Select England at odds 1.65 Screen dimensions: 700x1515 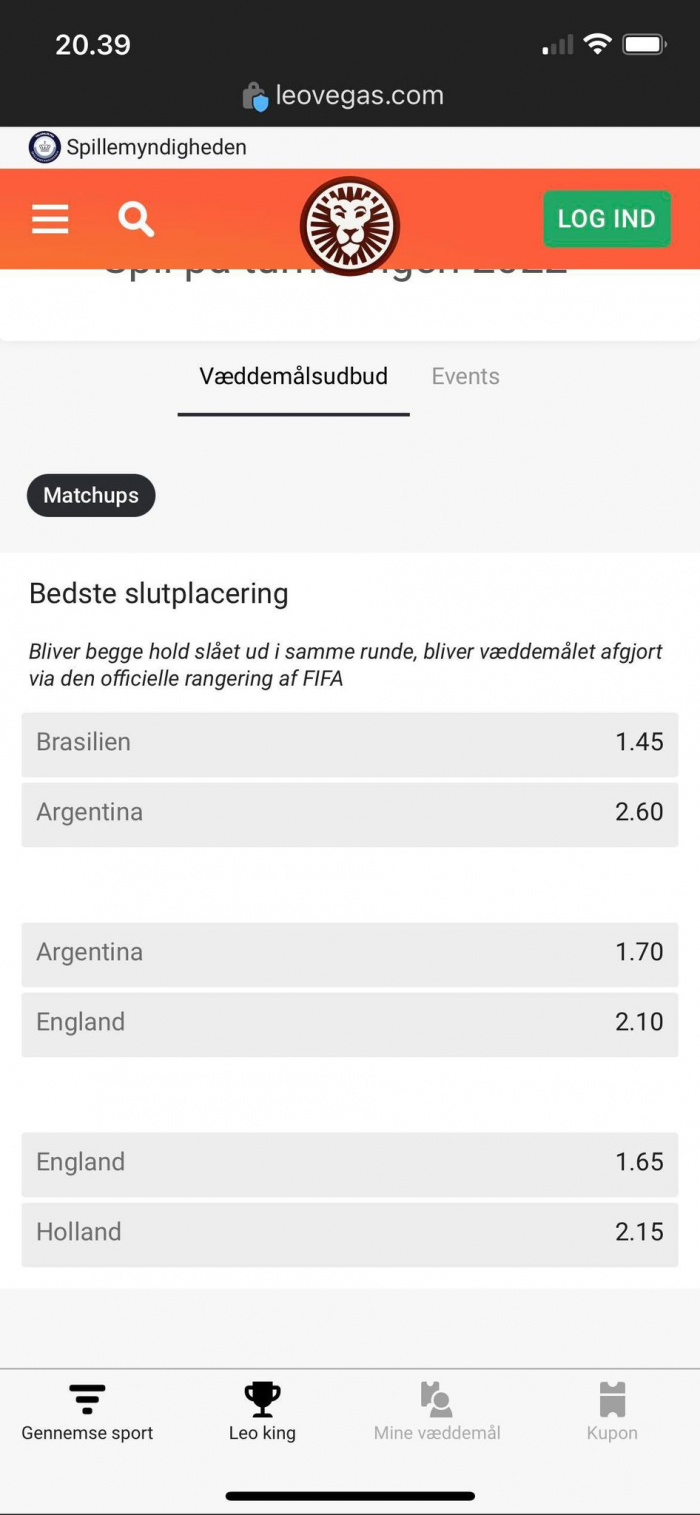click(x=350, y=1164)
